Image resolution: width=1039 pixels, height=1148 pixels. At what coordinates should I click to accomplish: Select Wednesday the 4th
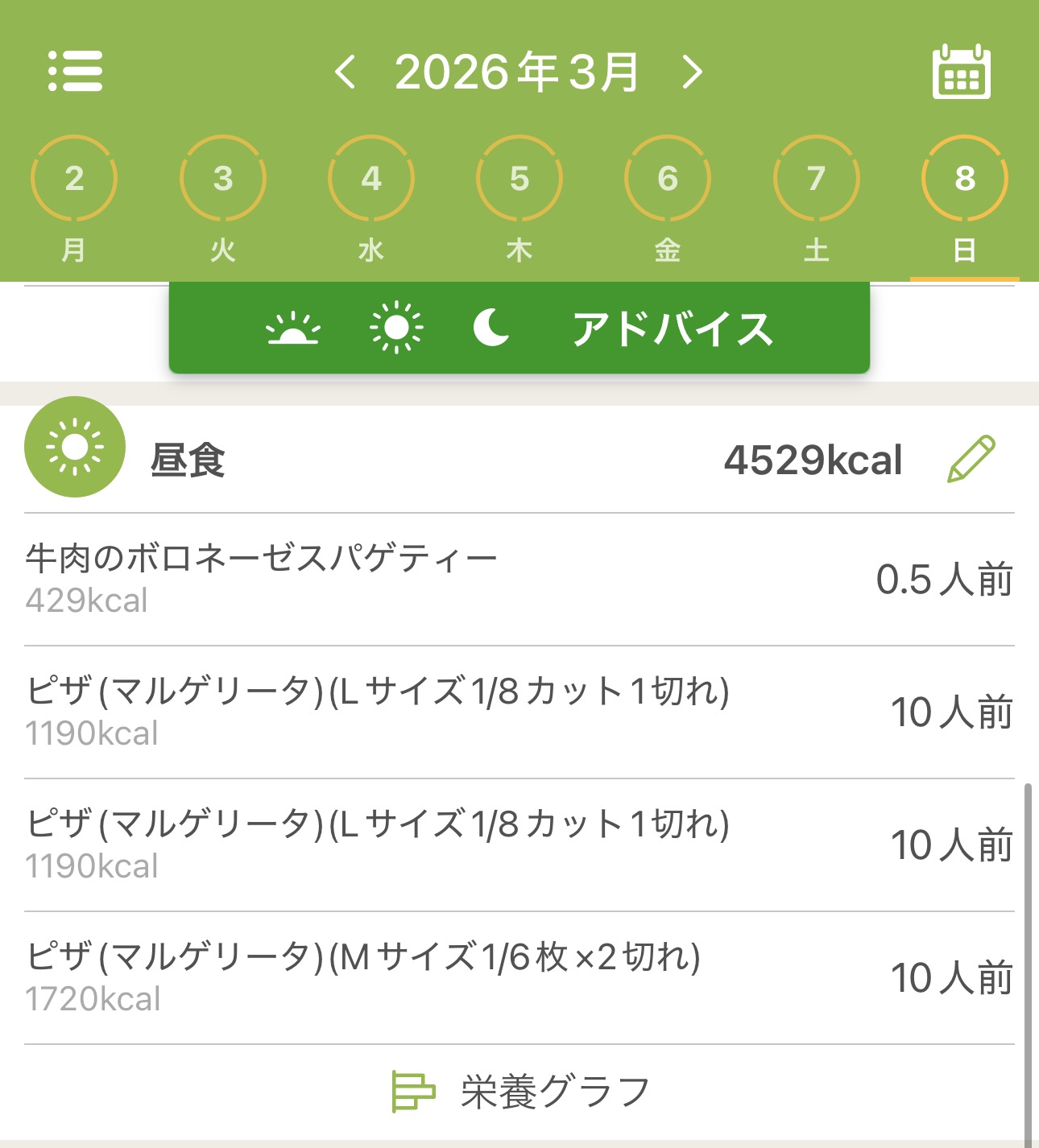371,179
